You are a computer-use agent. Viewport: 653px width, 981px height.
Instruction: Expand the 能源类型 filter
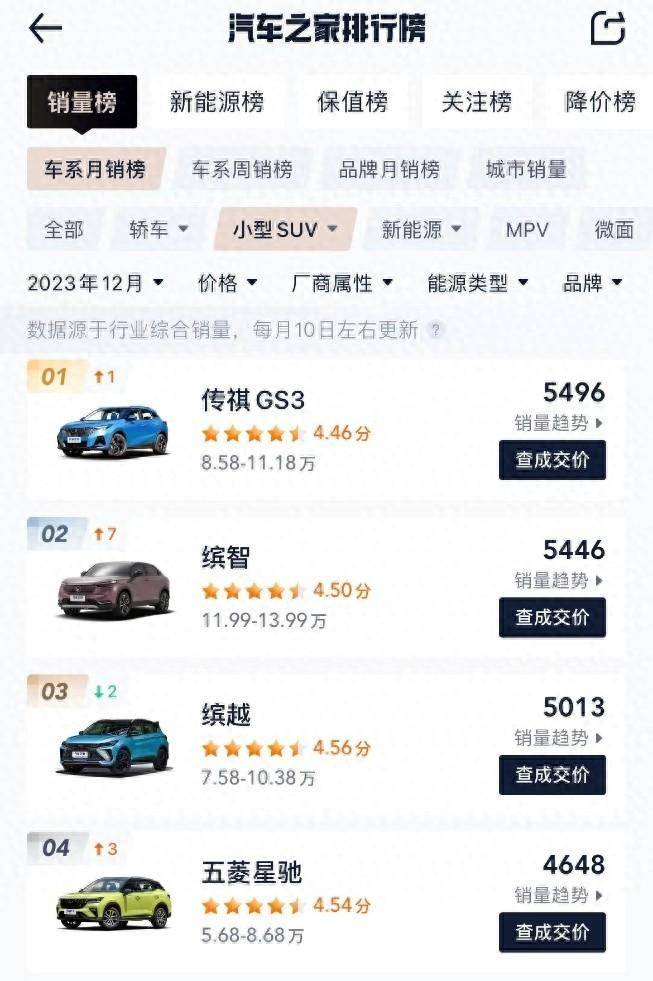point(478,284)
